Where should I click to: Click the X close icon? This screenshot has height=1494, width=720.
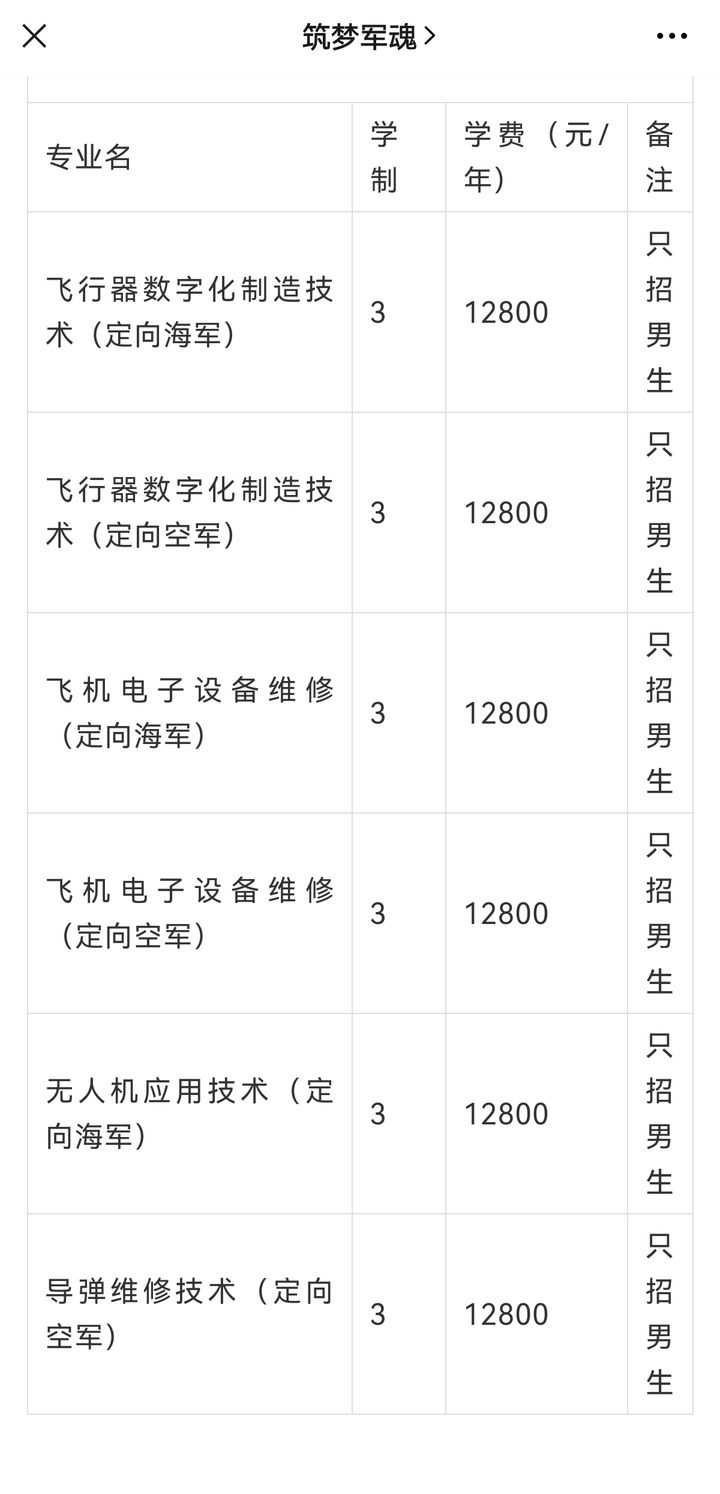pyautogui.click(x=34, y=37)
